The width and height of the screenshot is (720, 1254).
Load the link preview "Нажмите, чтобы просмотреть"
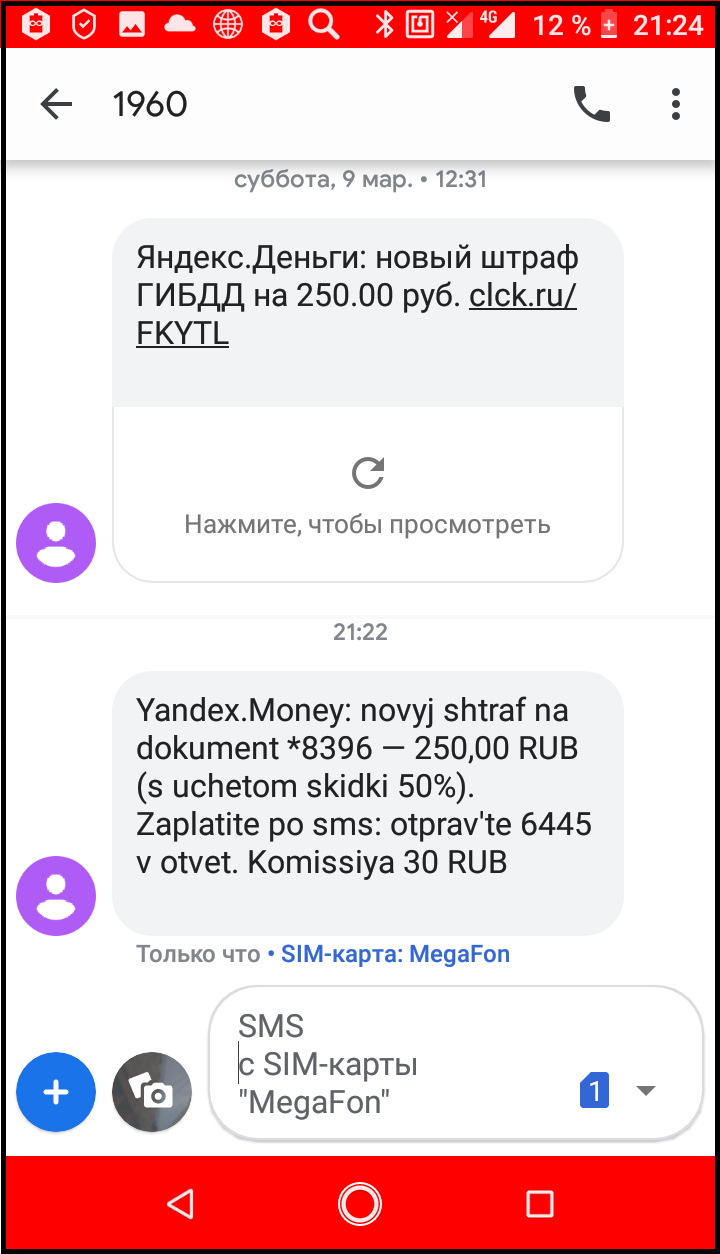coord(368,494)
